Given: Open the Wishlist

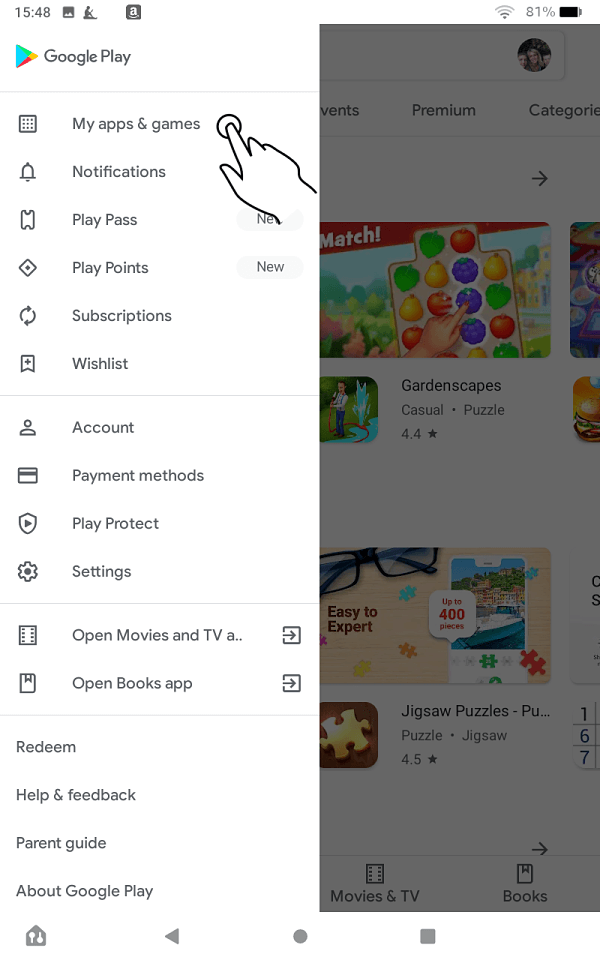Looking at the screenshot, I should [x=159, y=364].
